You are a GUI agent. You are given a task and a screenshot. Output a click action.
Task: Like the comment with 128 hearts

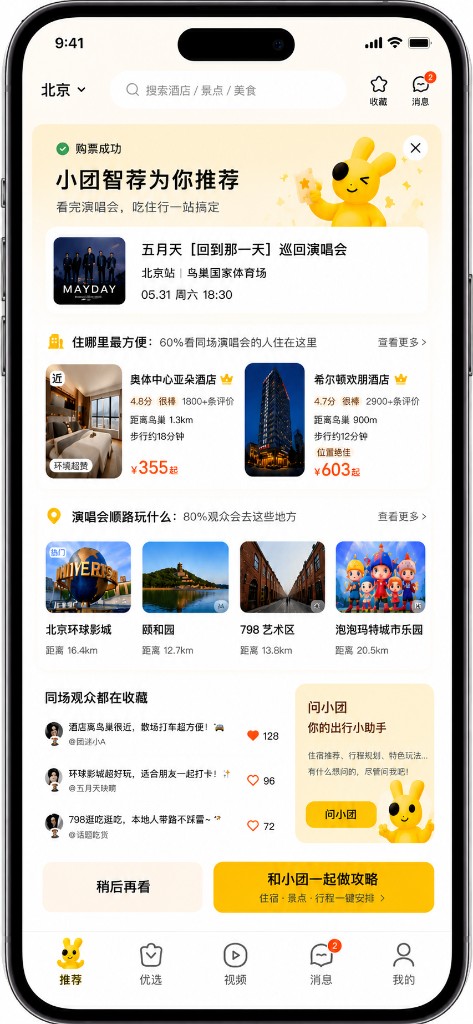253,736
